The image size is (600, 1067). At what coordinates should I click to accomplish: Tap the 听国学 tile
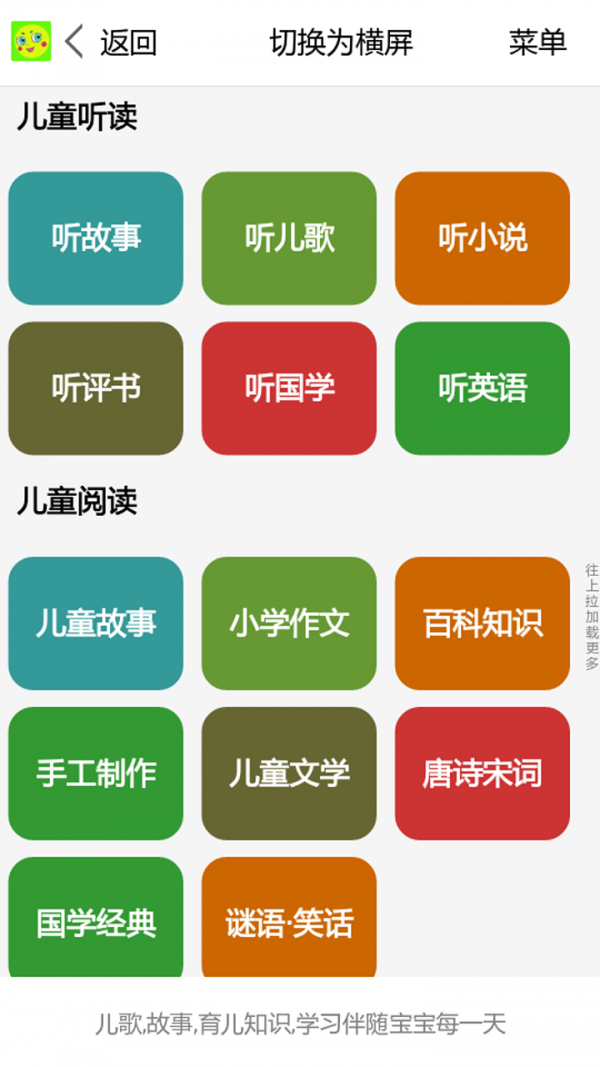(x=289, y=388)
